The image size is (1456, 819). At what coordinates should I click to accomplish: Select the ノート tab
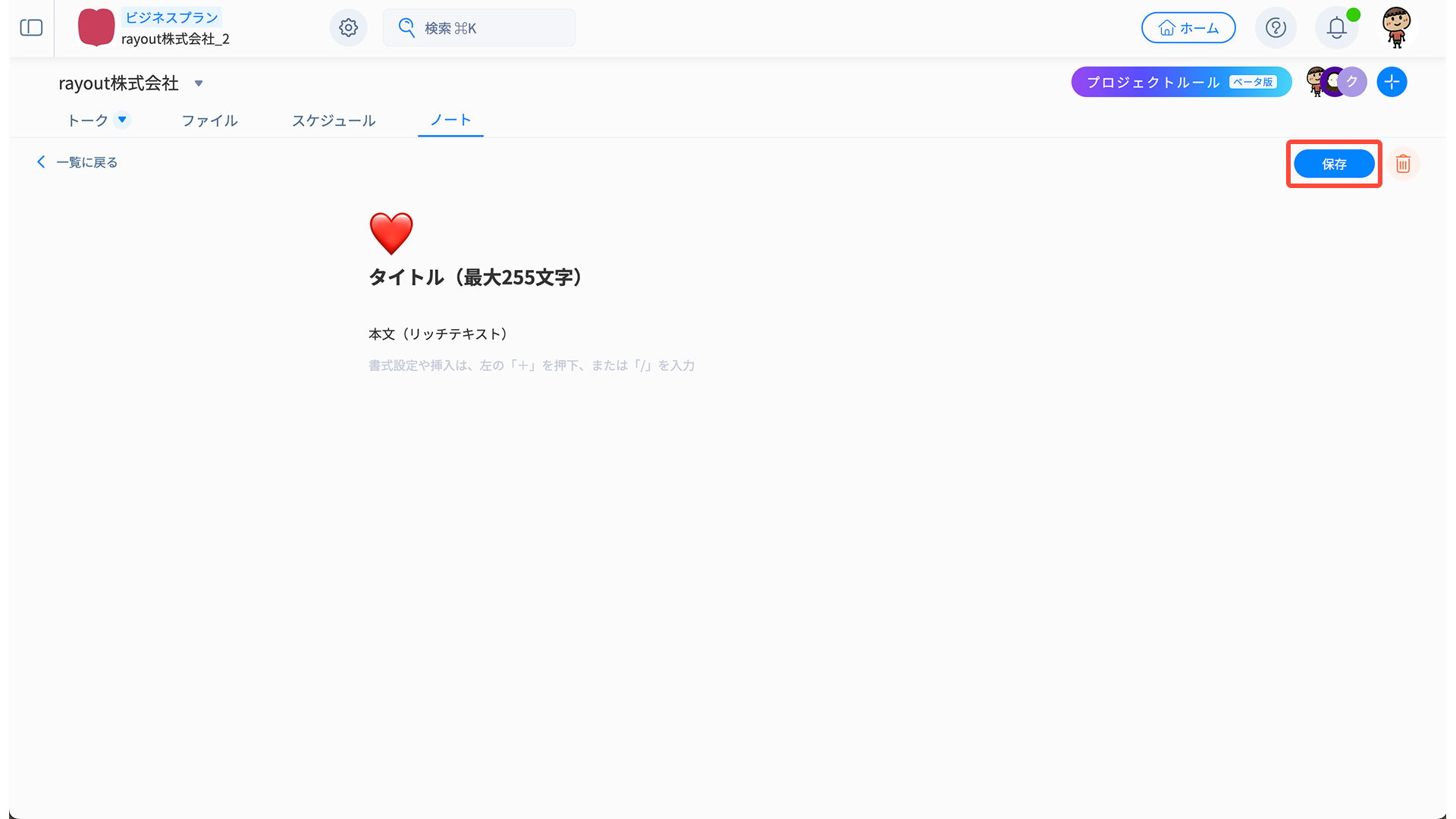[x=450, y=120]
